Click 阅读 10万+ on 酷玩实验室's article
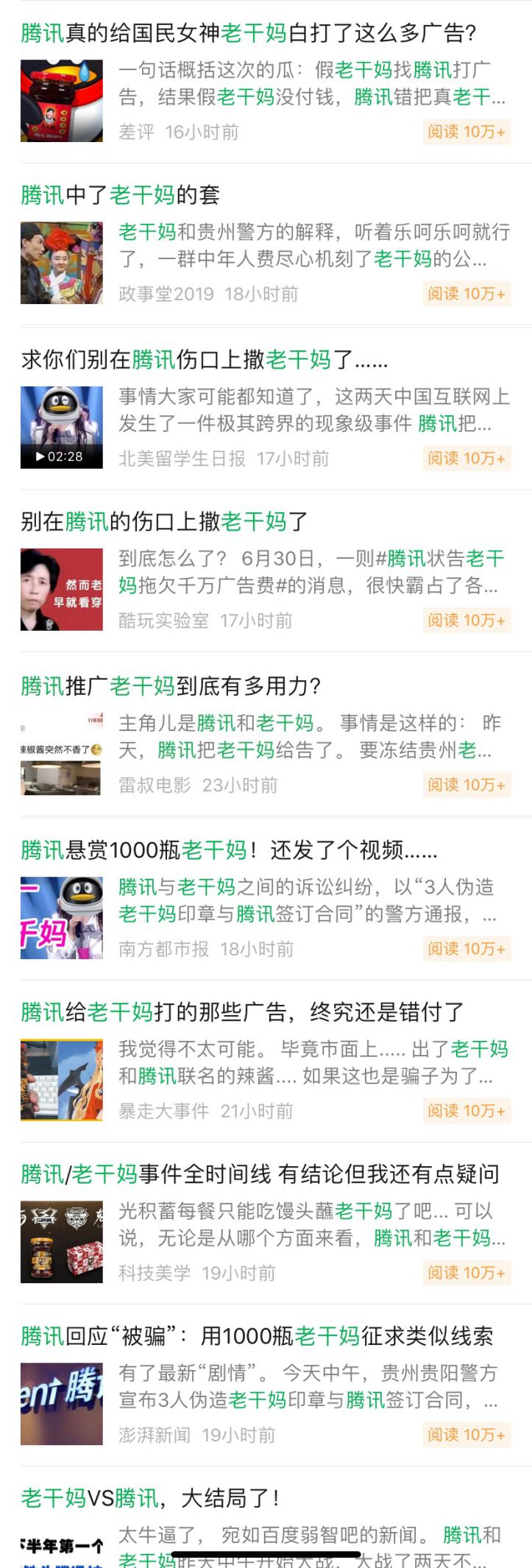 467,621
